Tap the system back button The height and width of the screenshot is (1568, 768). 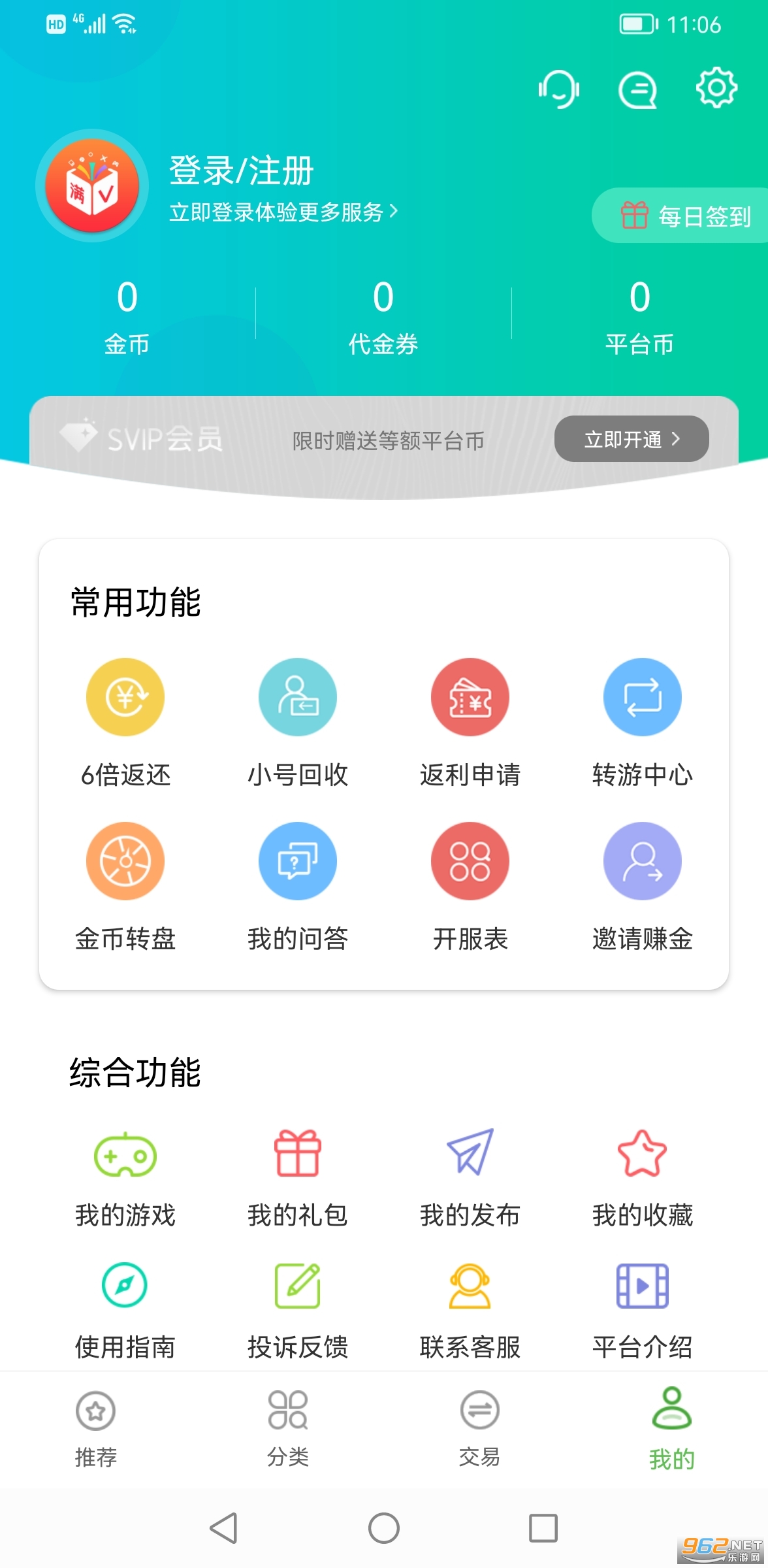click(x=223, y=1528)
